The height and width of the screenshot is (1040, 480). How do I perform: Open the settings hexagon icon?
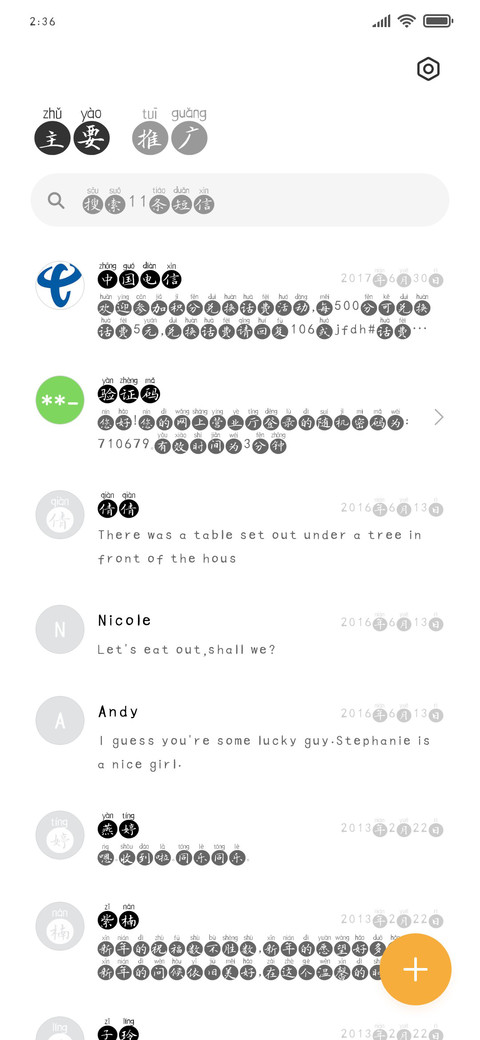pyautogui.click(x=428, y=69)
